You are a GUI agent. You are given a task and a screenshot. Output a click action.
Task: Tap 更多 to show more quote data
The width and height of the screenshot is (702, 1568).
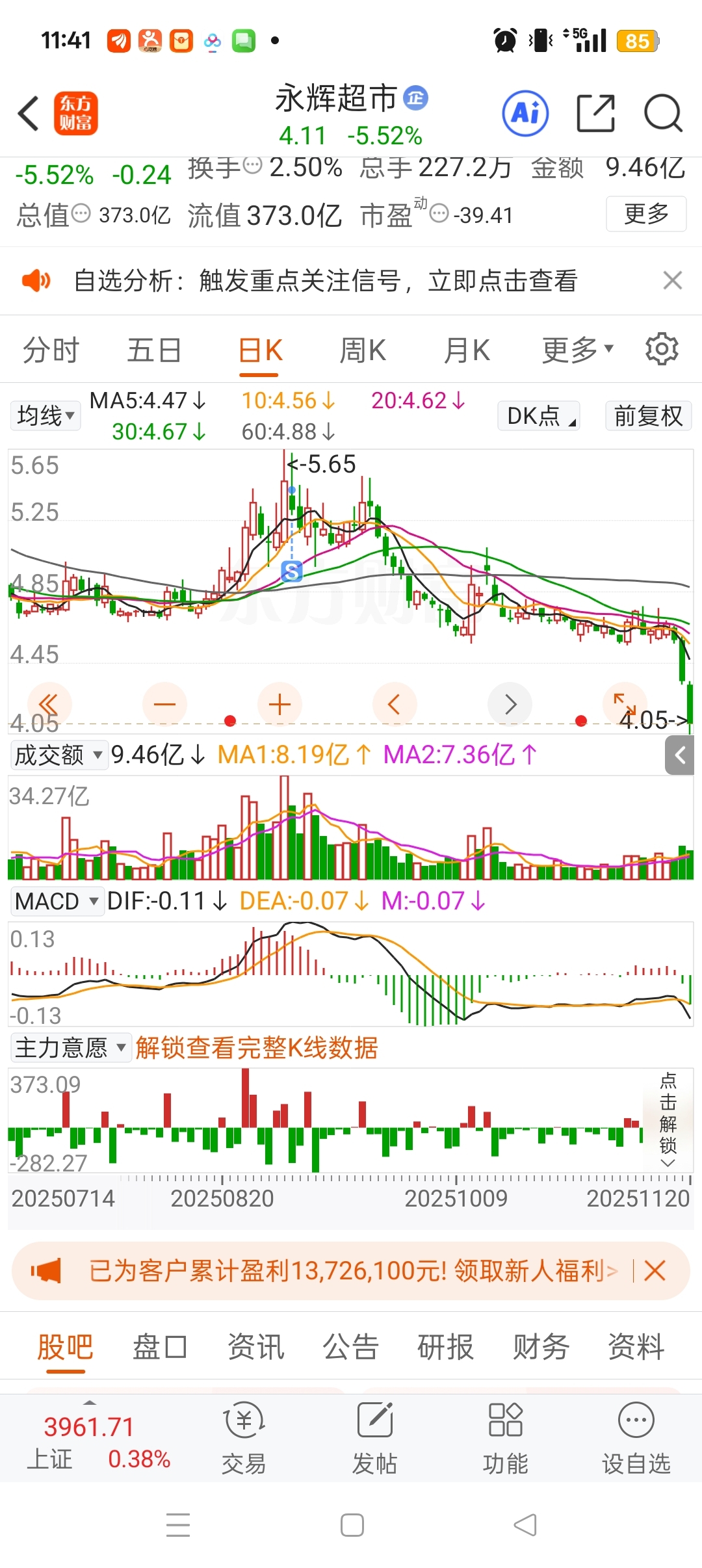coord(646,213)
